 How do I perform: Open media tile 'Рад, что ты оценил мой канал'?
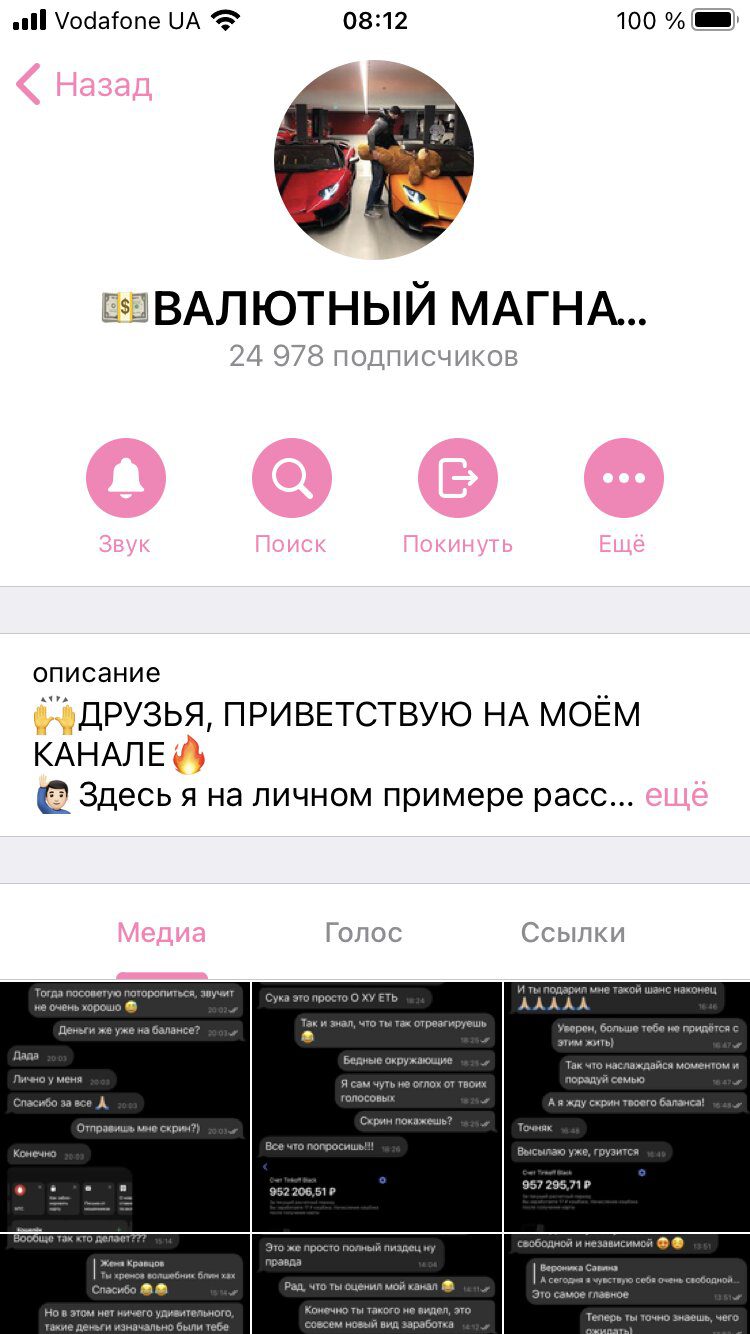375,1285
